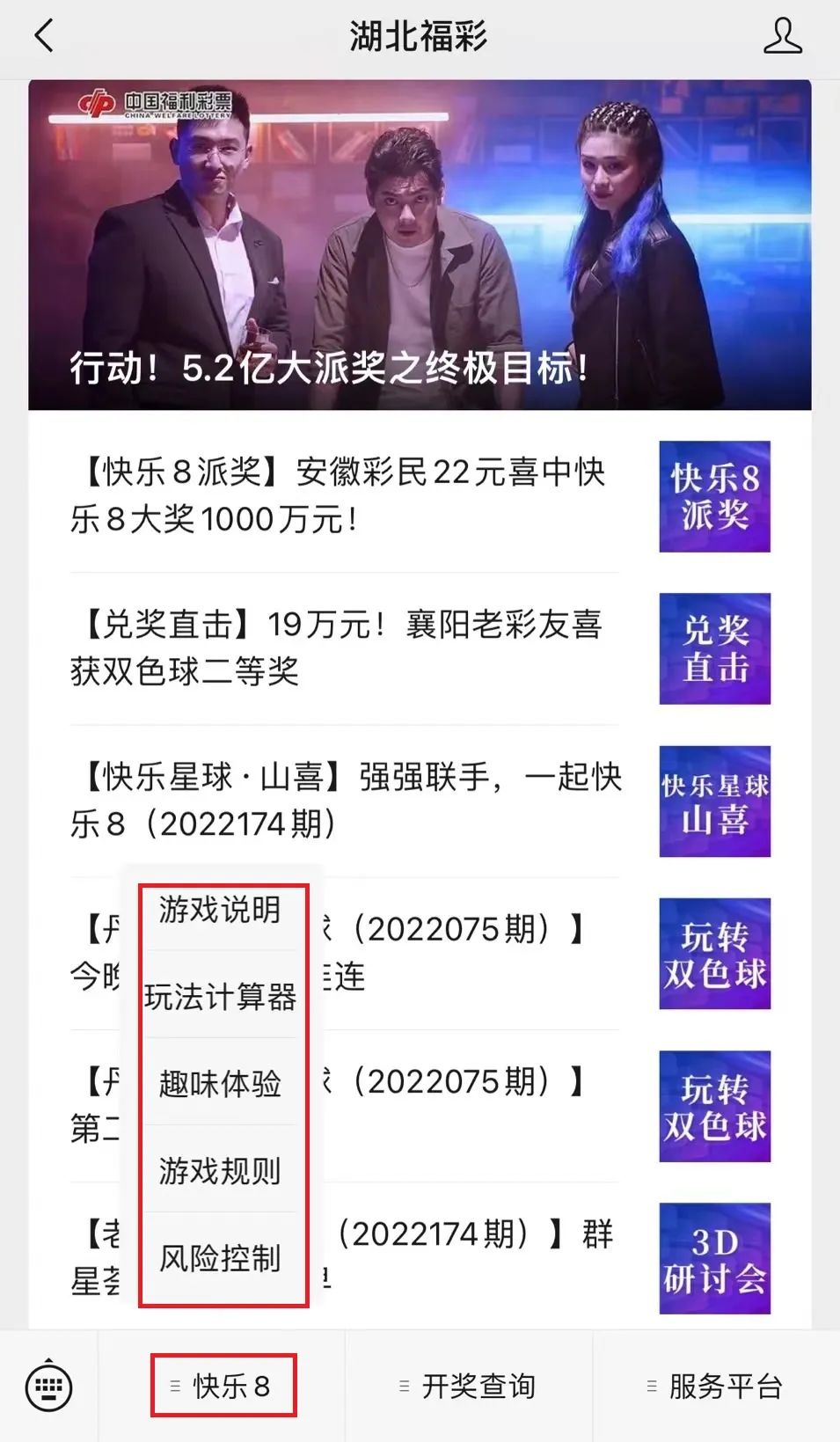
Task: Switch to keyboard input mode
Action: (49, 1387)
